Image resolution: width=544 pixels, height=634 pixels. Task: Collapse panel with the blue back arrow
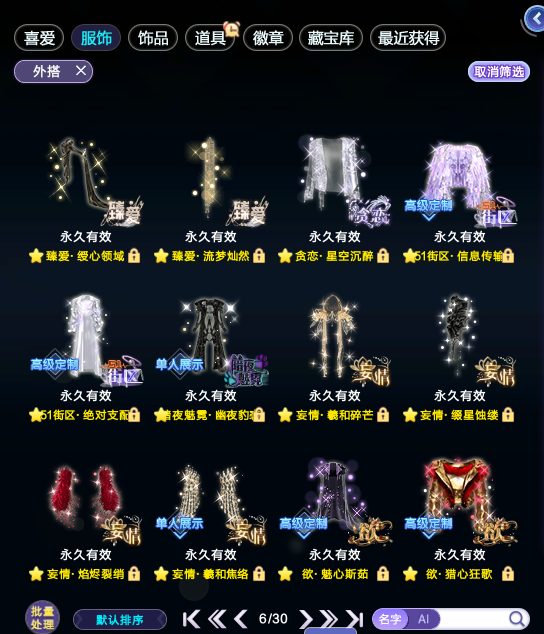coord(535,19)
